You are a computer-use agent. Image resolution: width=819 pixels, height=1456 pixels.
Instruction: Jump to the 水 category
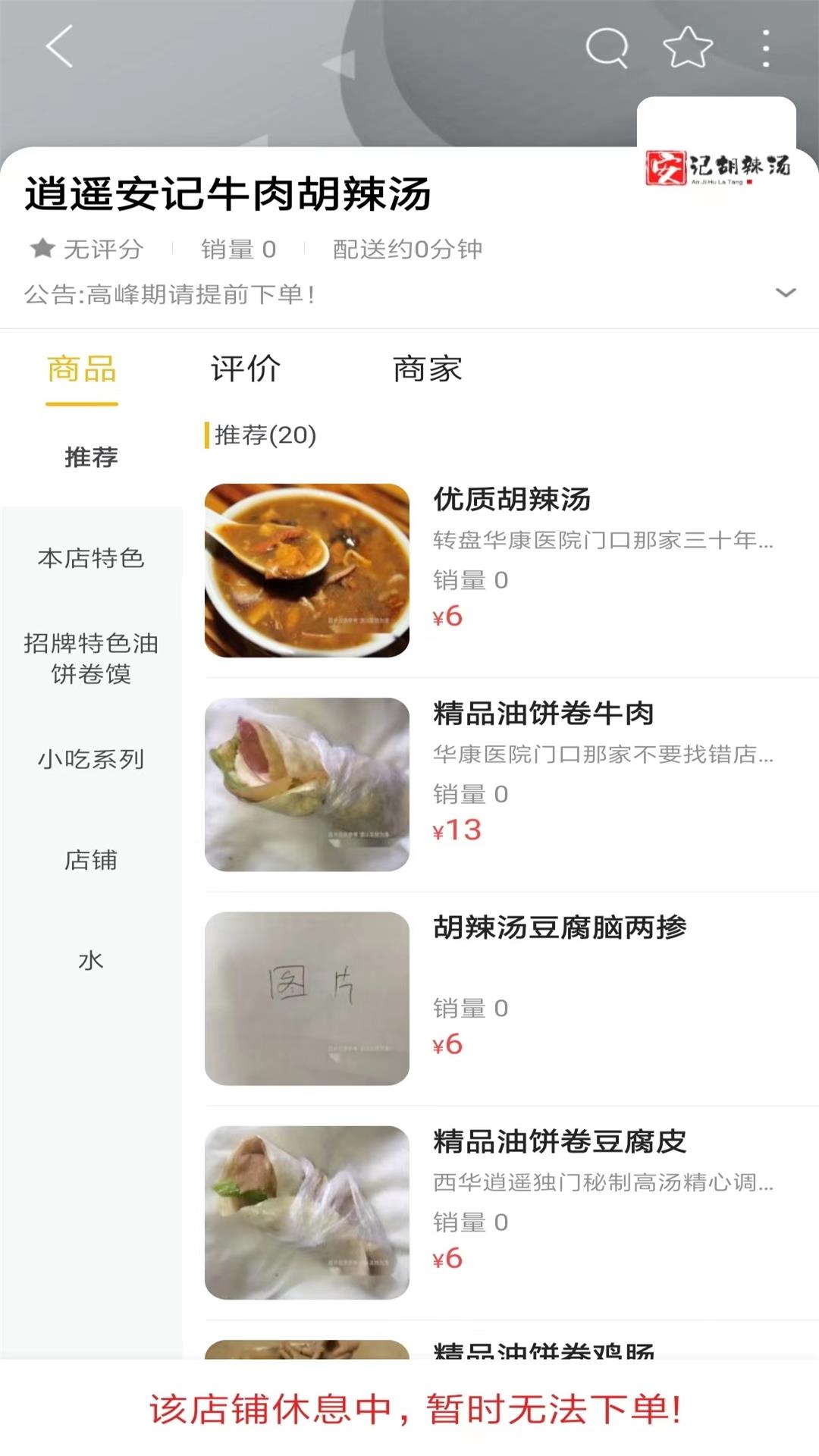click(x=91, y=961)
